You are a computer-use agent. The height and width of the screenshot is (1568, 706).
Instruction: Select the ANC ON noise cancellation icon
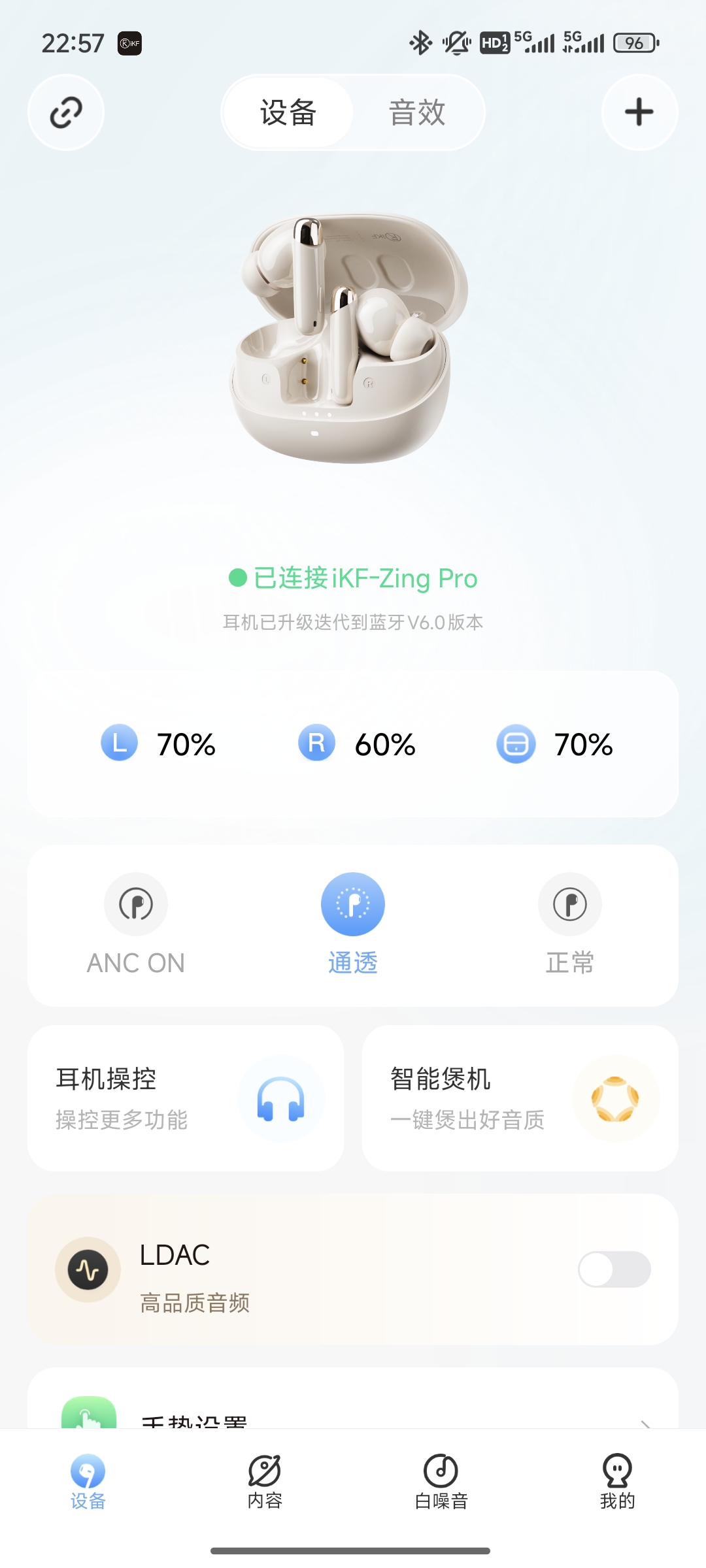click(135, 904)
